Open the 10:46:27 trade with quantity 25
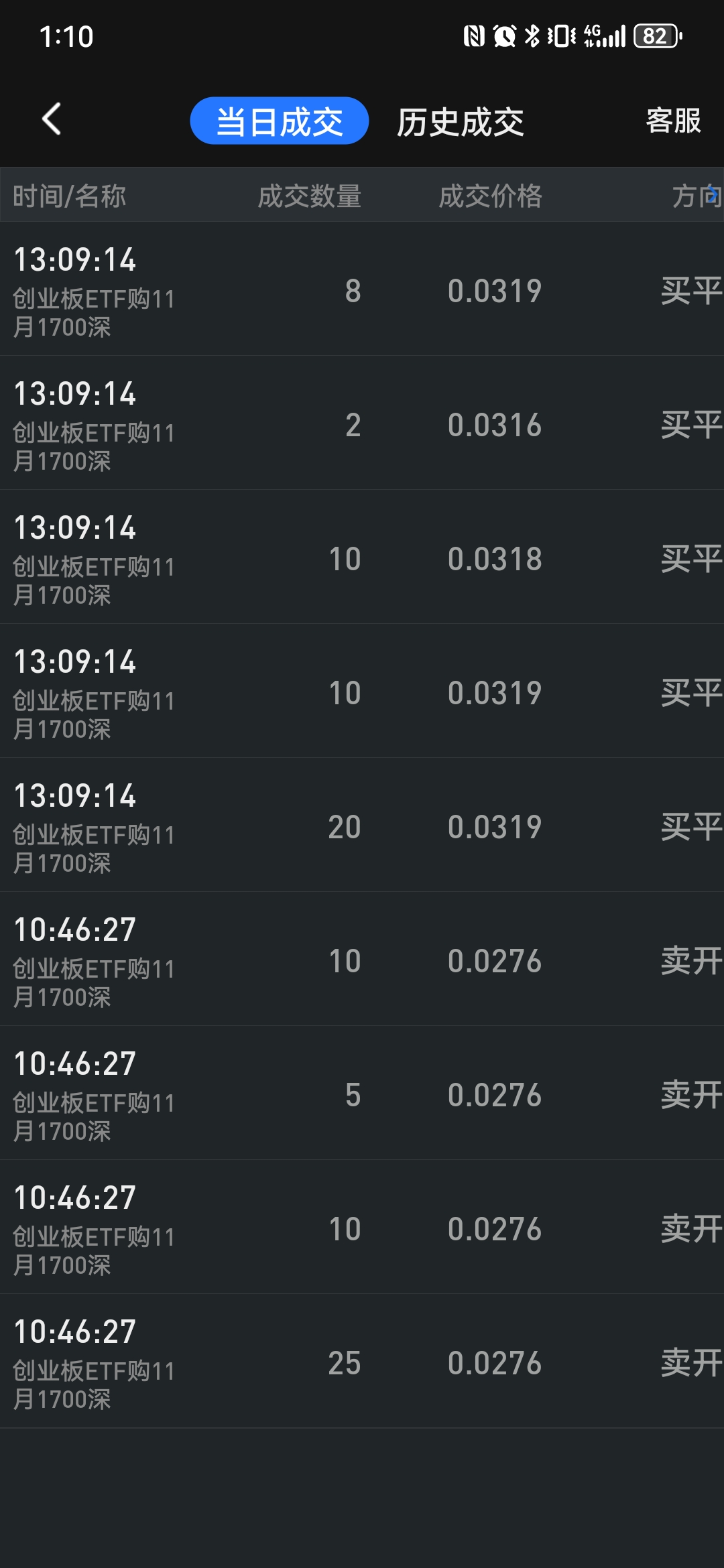The width and height of the screenshot is (724, 1568). tap(362, 1362)
